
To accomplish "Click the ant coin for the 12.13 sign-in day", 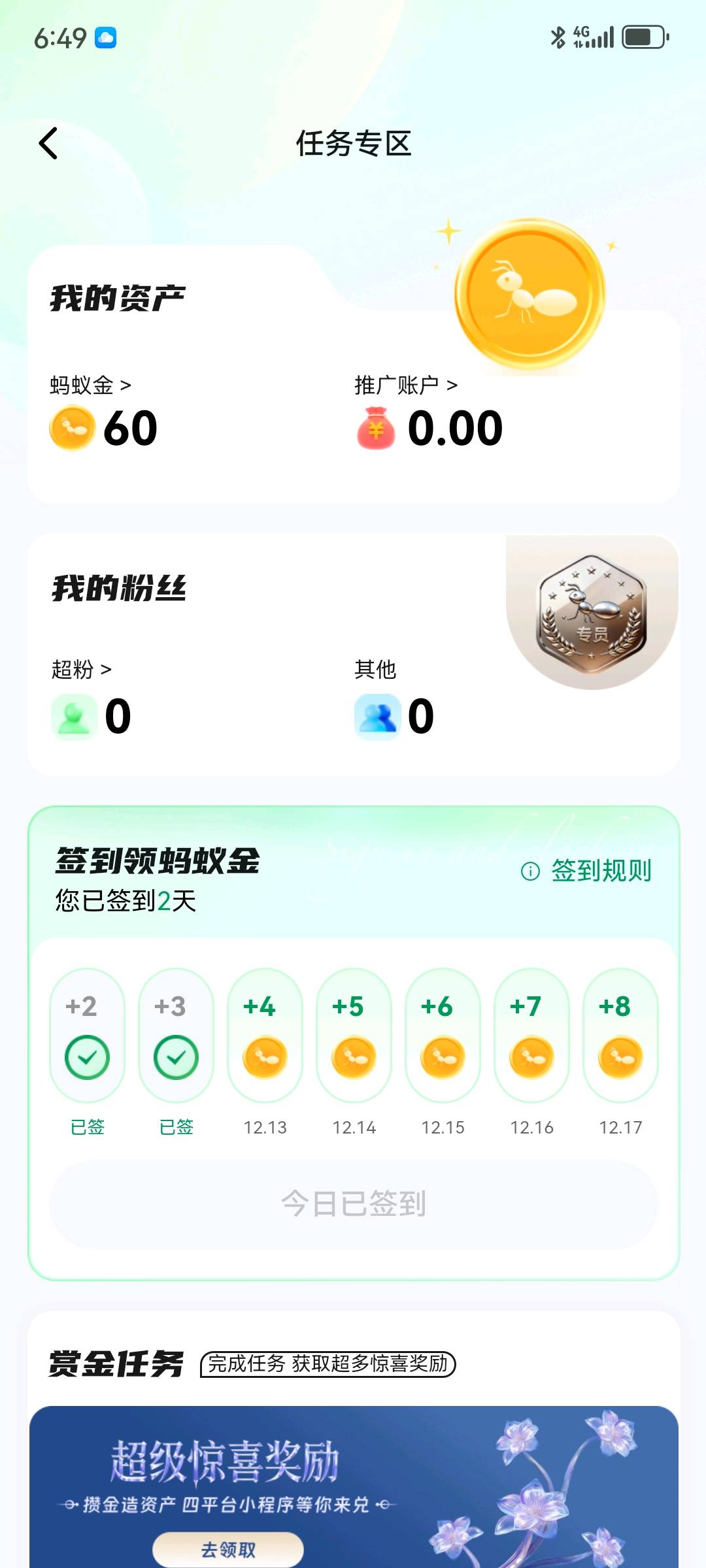I will pyautogui.click(x=264, y=1056).
